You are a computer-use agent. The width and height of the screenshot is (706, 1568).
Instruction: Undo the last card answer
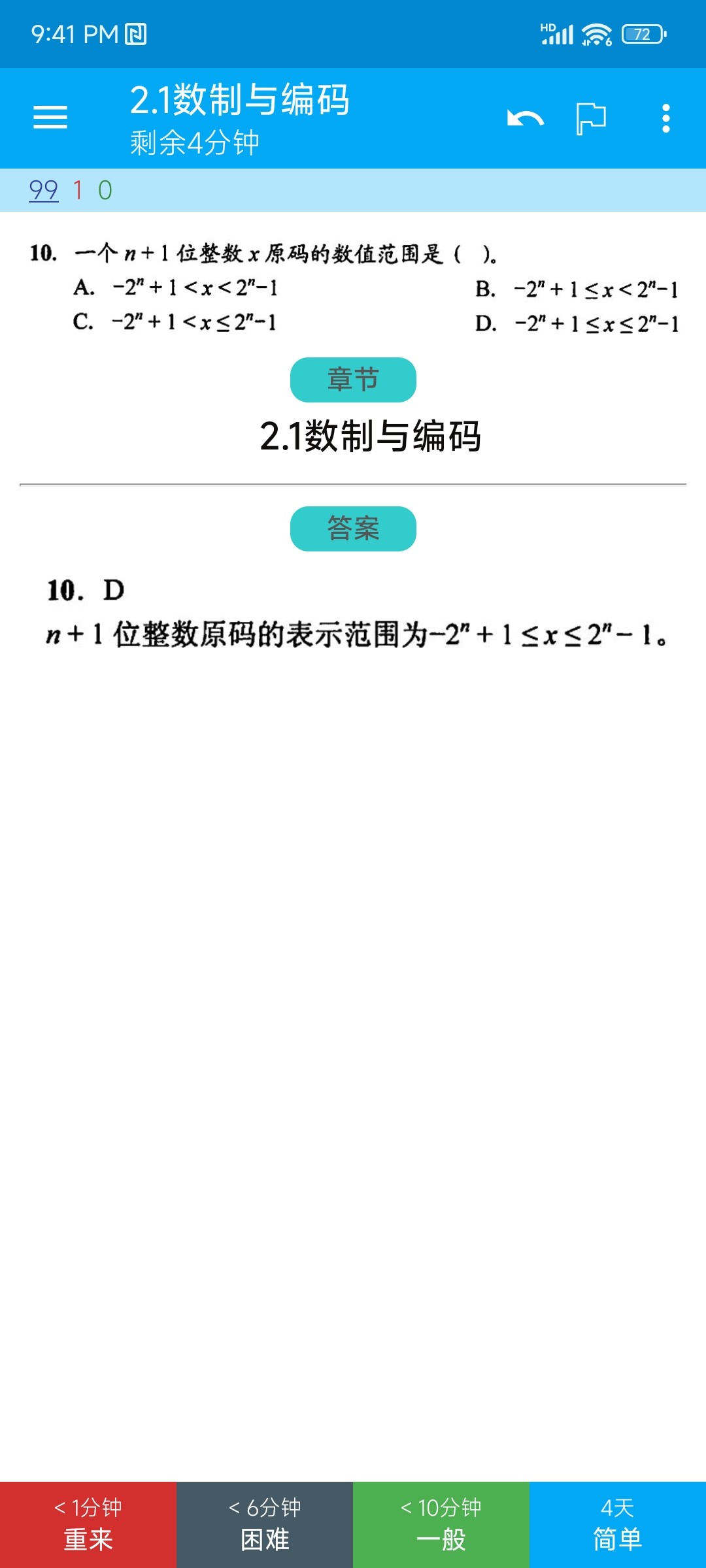pos(526,118)
